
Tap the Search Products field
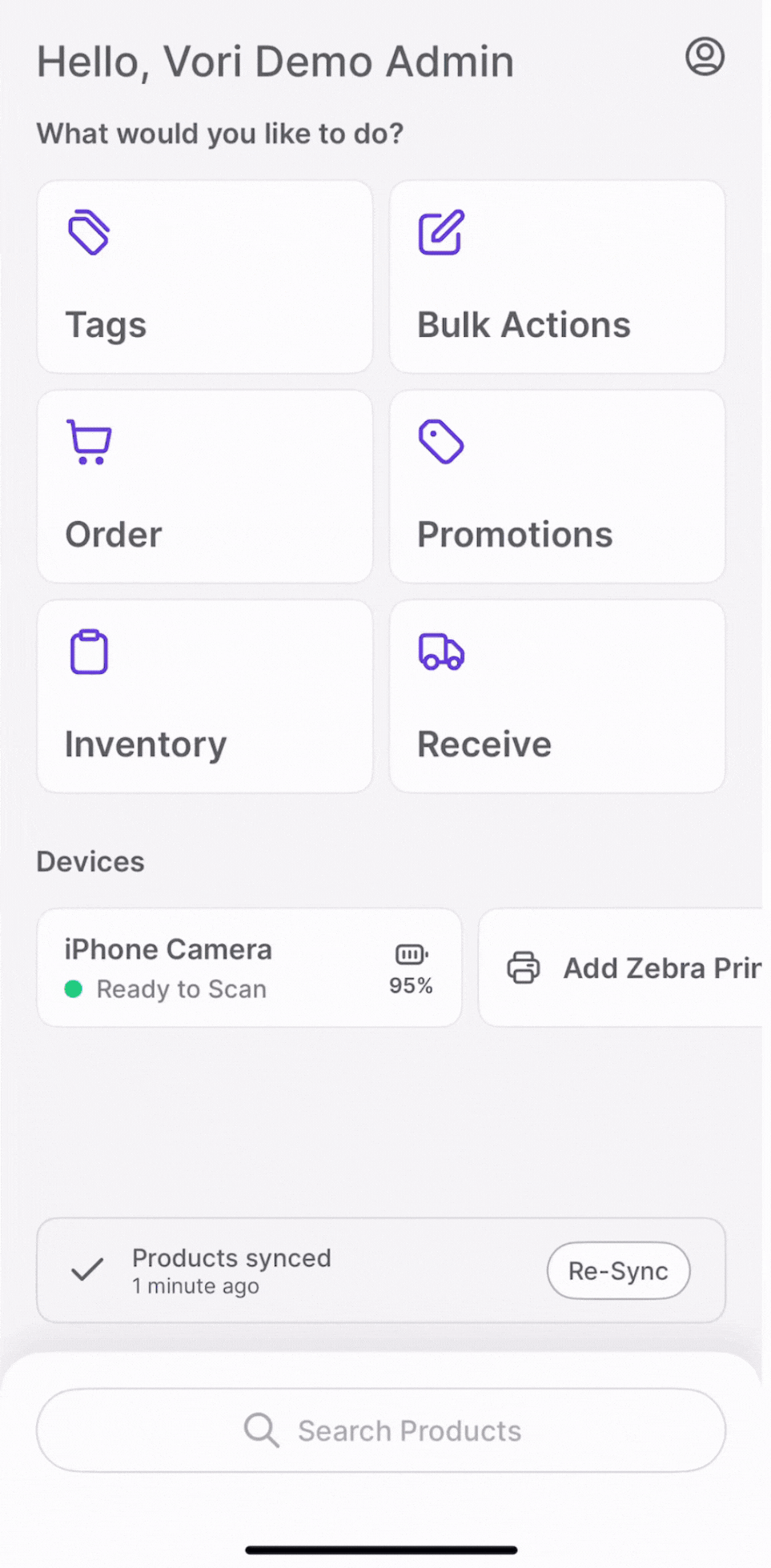coord(381,1430)
